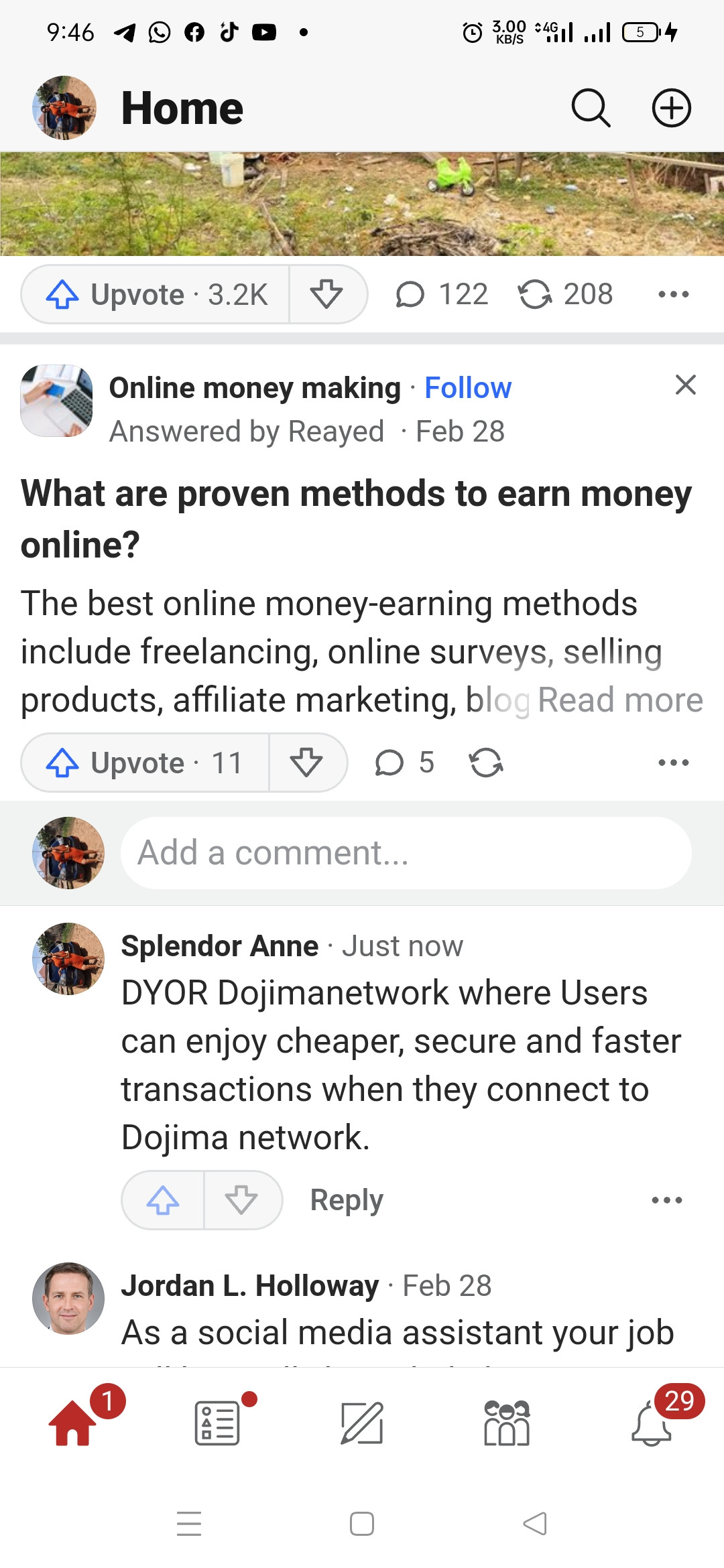Open the 122 comments on top post
The width and height of the screenshot is (724, 1568).
[x=442, y=294]
